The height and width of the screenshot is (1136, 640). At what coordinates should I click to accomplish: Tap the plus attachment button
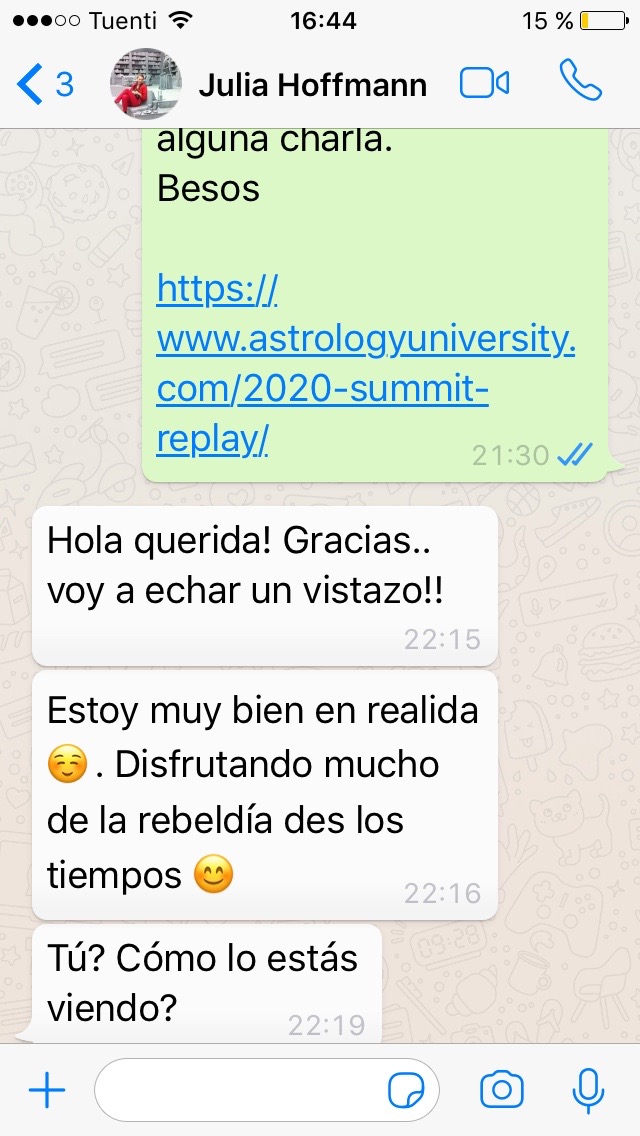click(x=47, y=1090)
